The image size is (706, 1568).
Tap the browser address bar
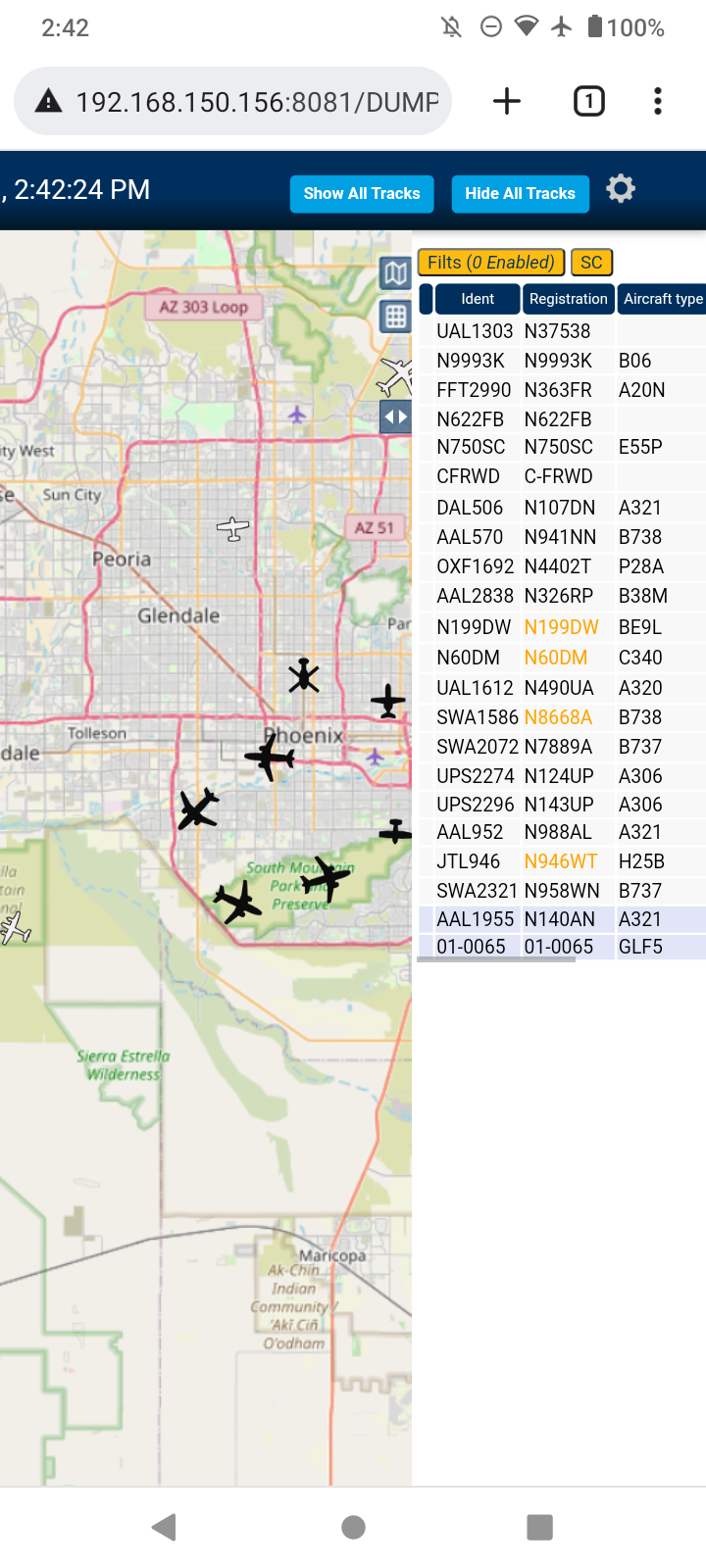click(232, 101)
